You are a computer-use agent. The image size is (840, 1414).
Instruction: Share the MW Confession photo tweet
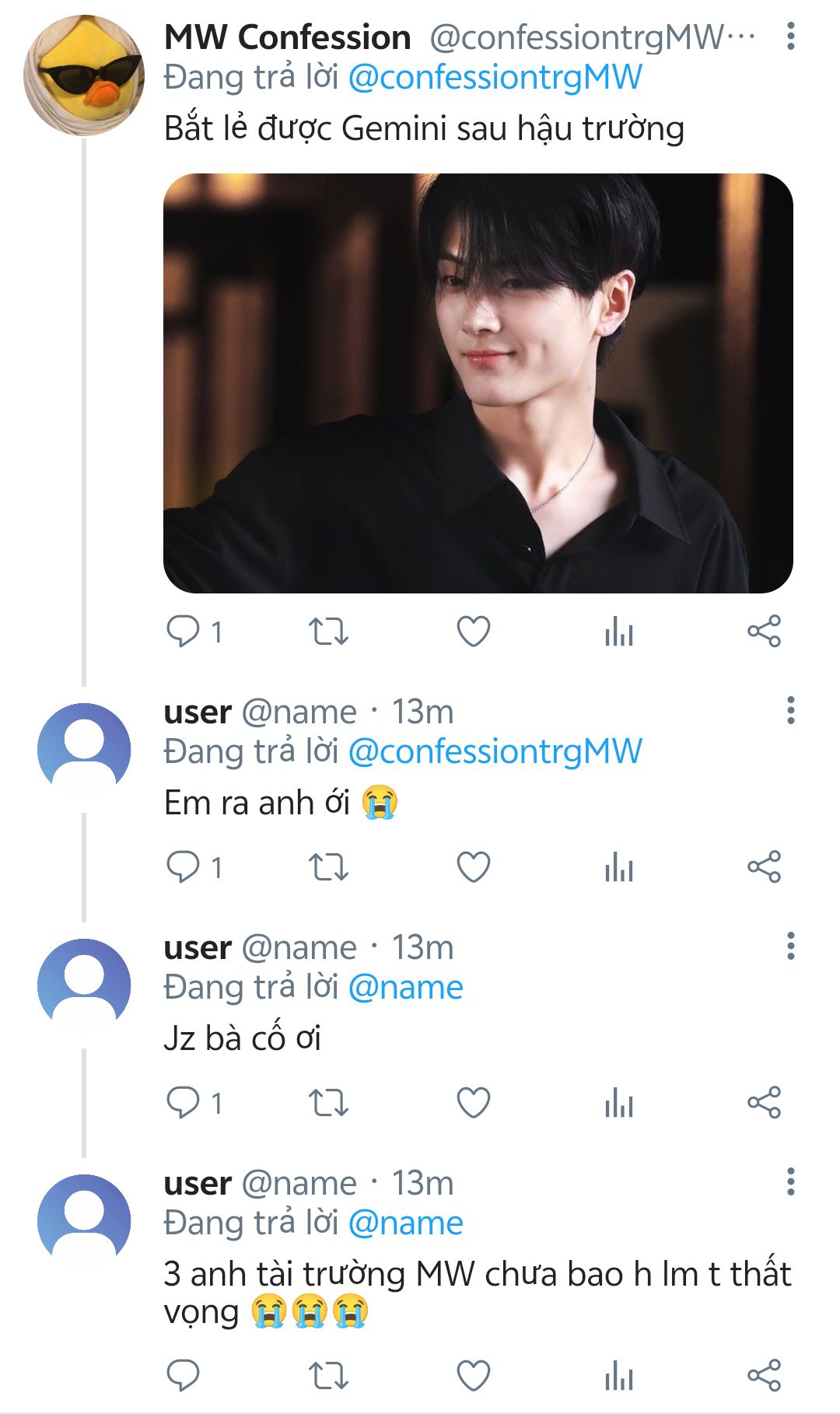pyautogui.click(x=764, y=631)
